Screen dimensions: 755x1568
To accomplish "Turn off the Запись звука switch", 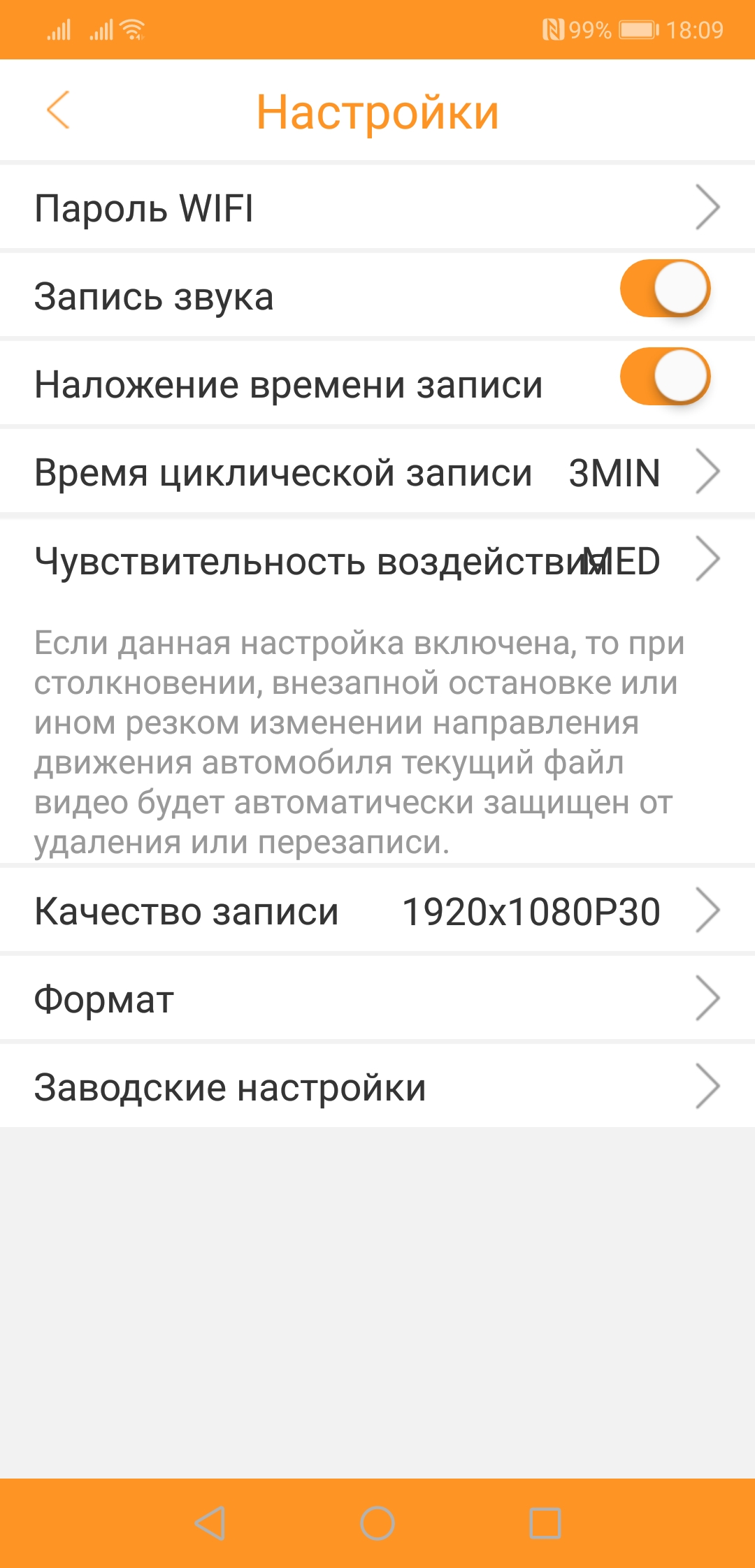I will 664,289.
